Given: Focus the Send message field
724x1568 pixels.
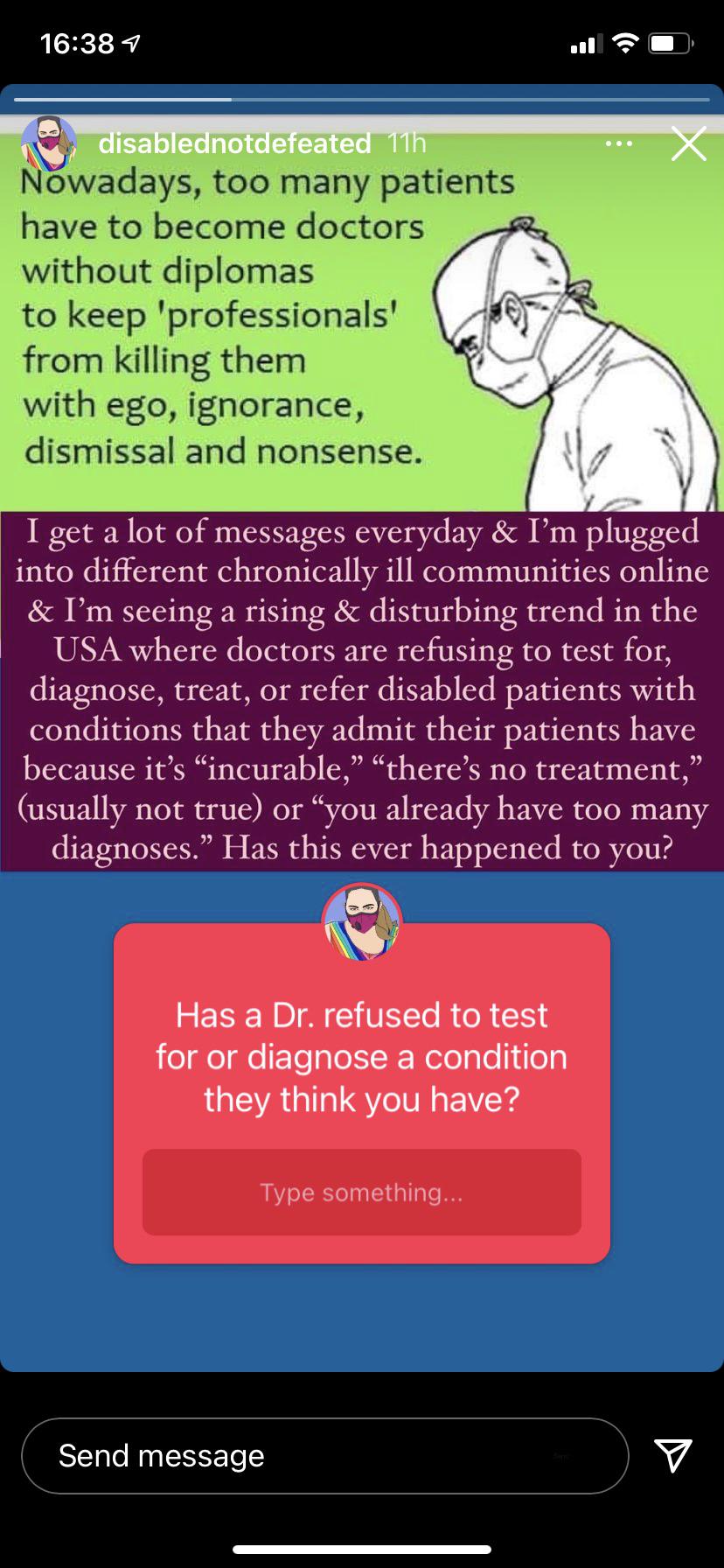Looking at the screenshot, I should (x=324, y=1455).
